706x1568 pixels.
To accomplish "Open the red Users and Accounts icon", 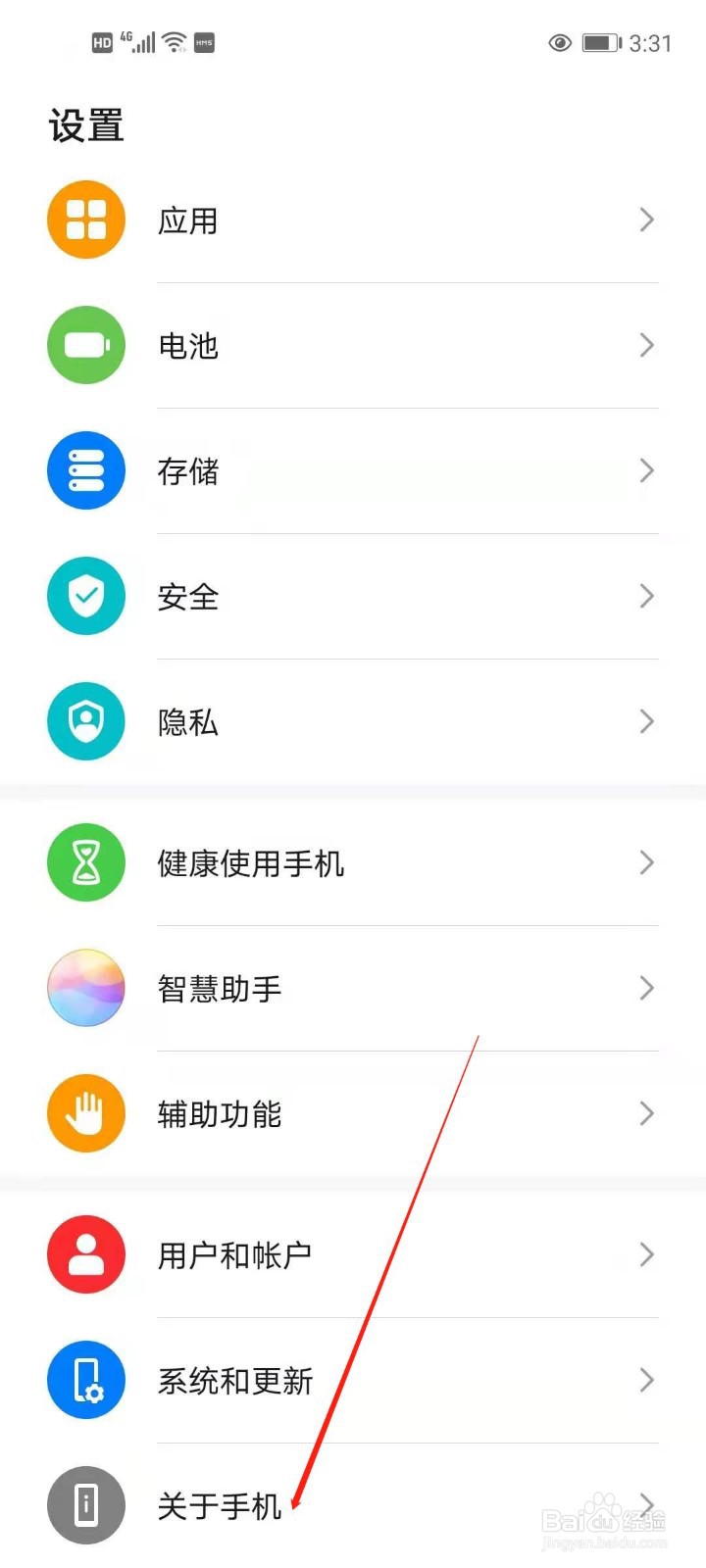I will click(x=86, y=1254).
